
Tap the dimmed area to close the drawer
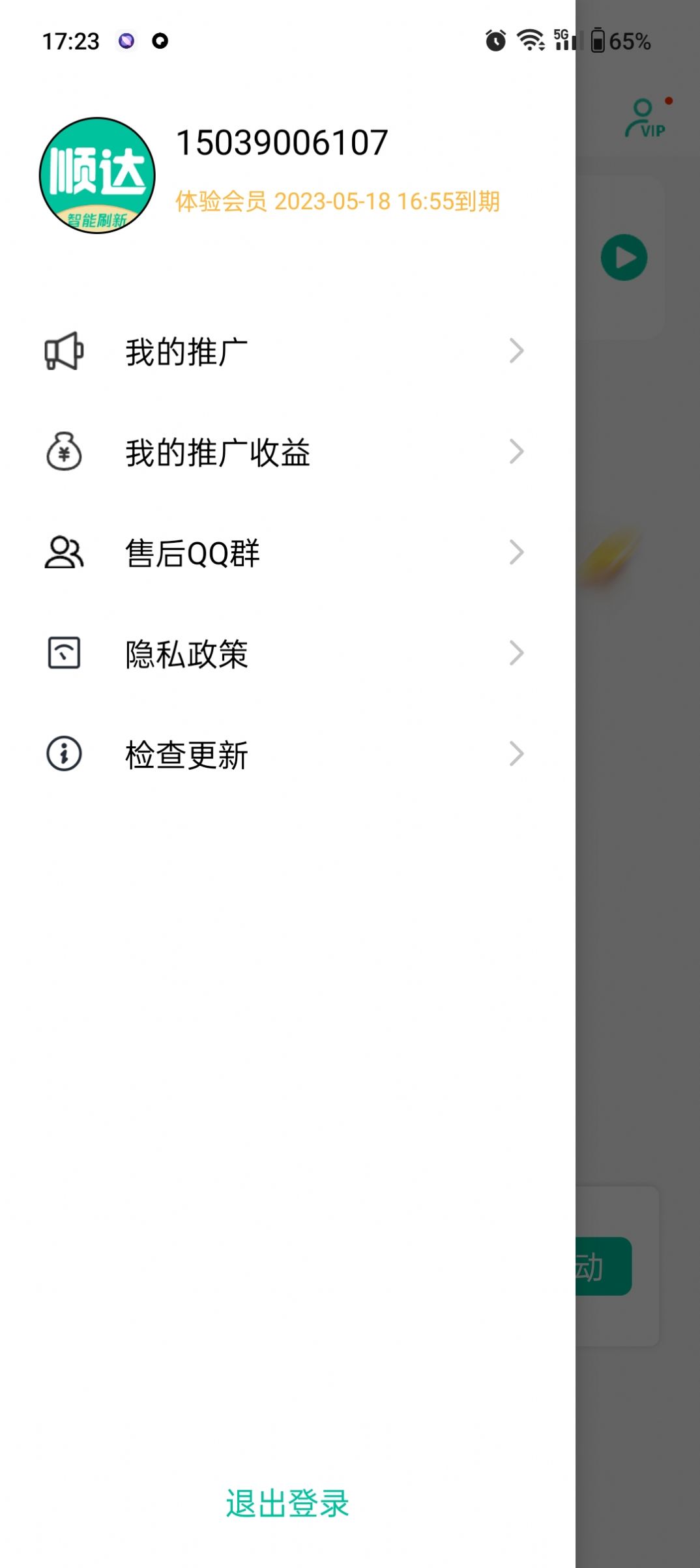639,912
